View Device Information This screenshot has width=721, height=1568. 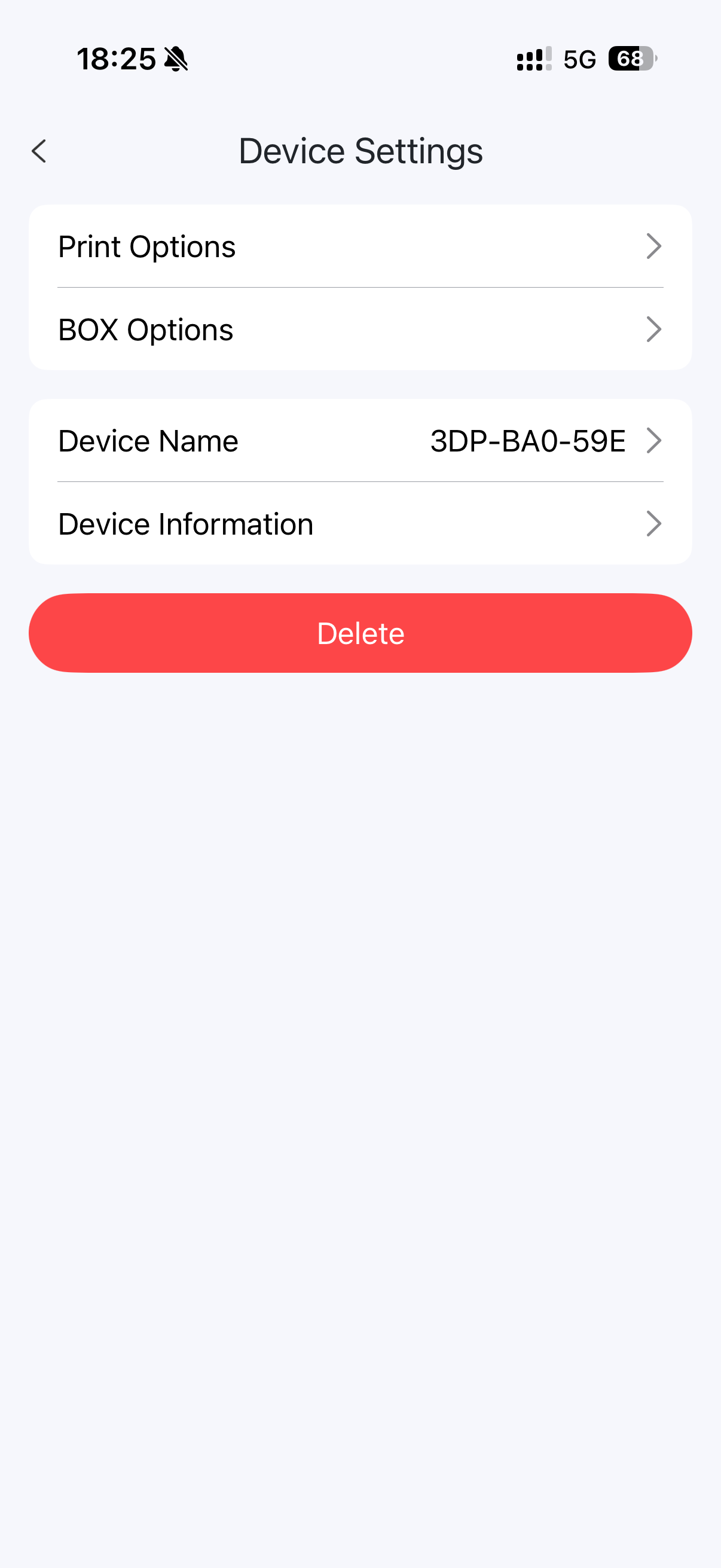coord(360,523)
